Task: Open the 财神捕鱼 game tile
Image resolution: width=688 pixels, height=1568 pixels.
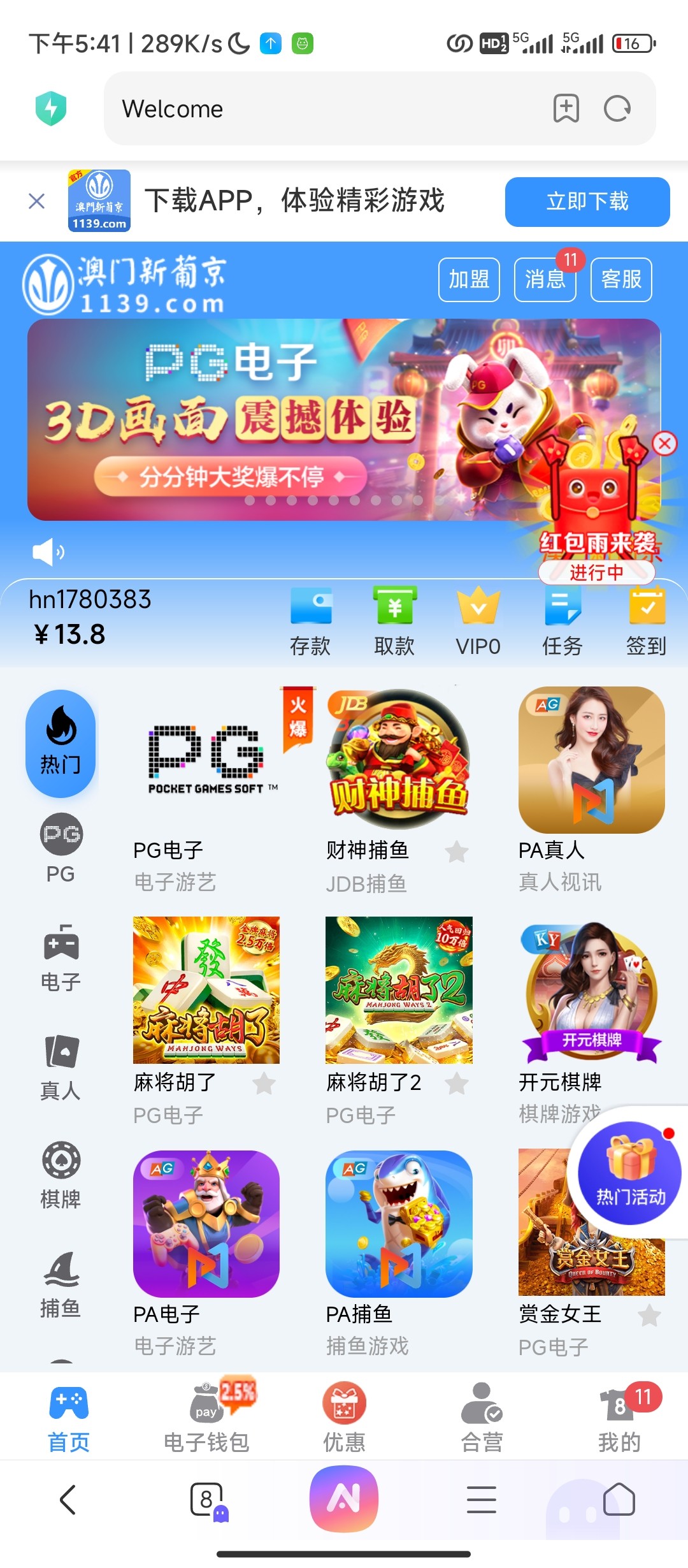Action: [399, 760]
